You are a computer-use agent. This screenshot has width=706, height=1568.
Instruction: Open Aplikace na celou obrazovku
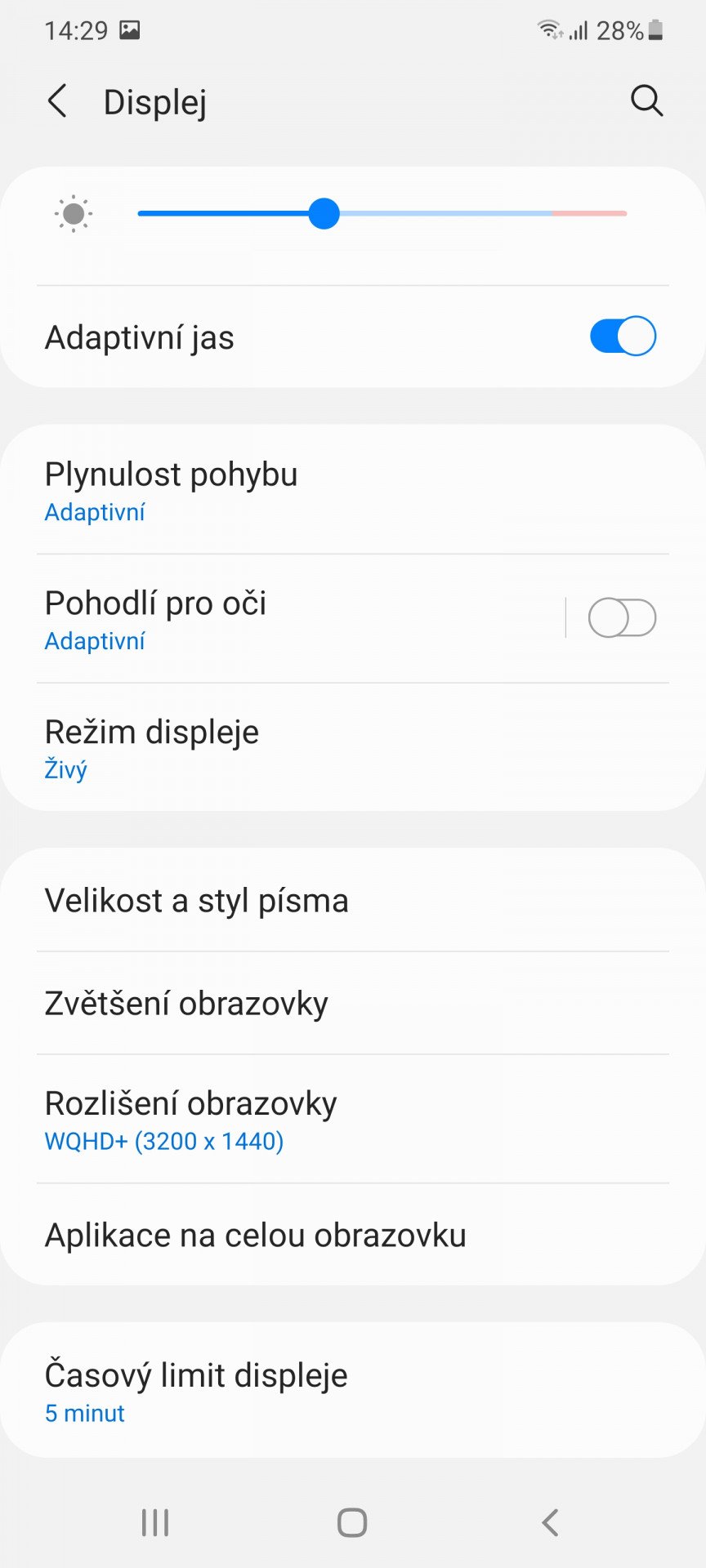[353, 1235]
